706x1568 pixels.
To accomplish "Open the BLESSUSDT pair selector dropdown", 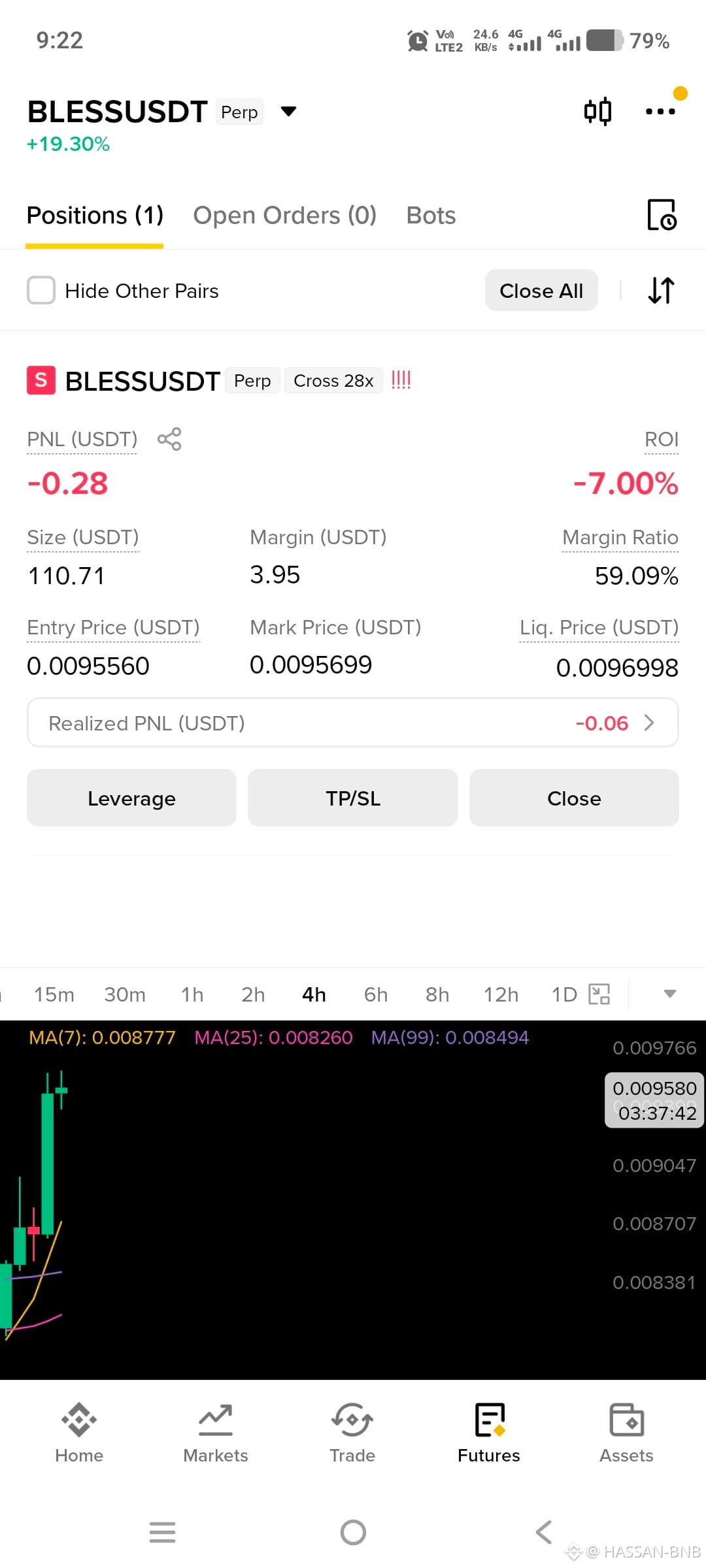I will pyautogui.click(x=288, y=112).
